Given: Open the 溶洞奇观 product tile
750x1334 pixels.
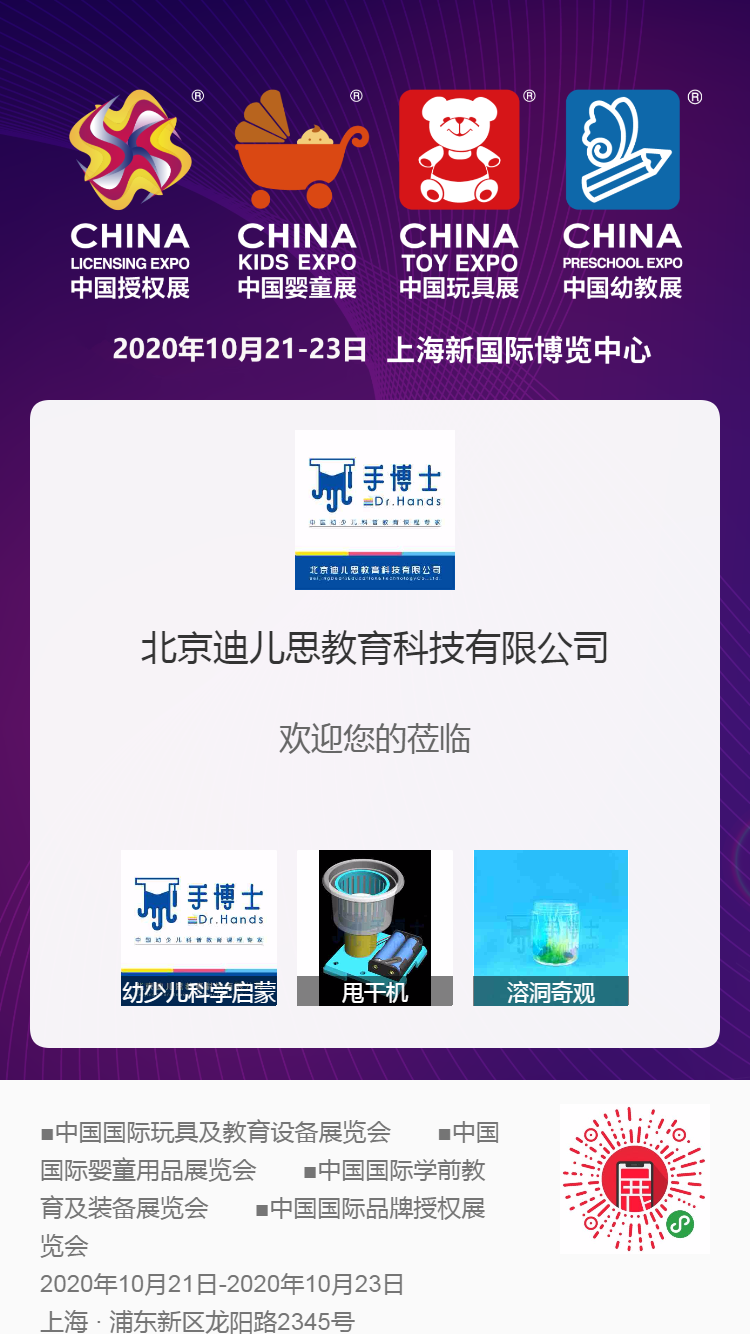Looking at the screenshot, I should coord(551,927).
